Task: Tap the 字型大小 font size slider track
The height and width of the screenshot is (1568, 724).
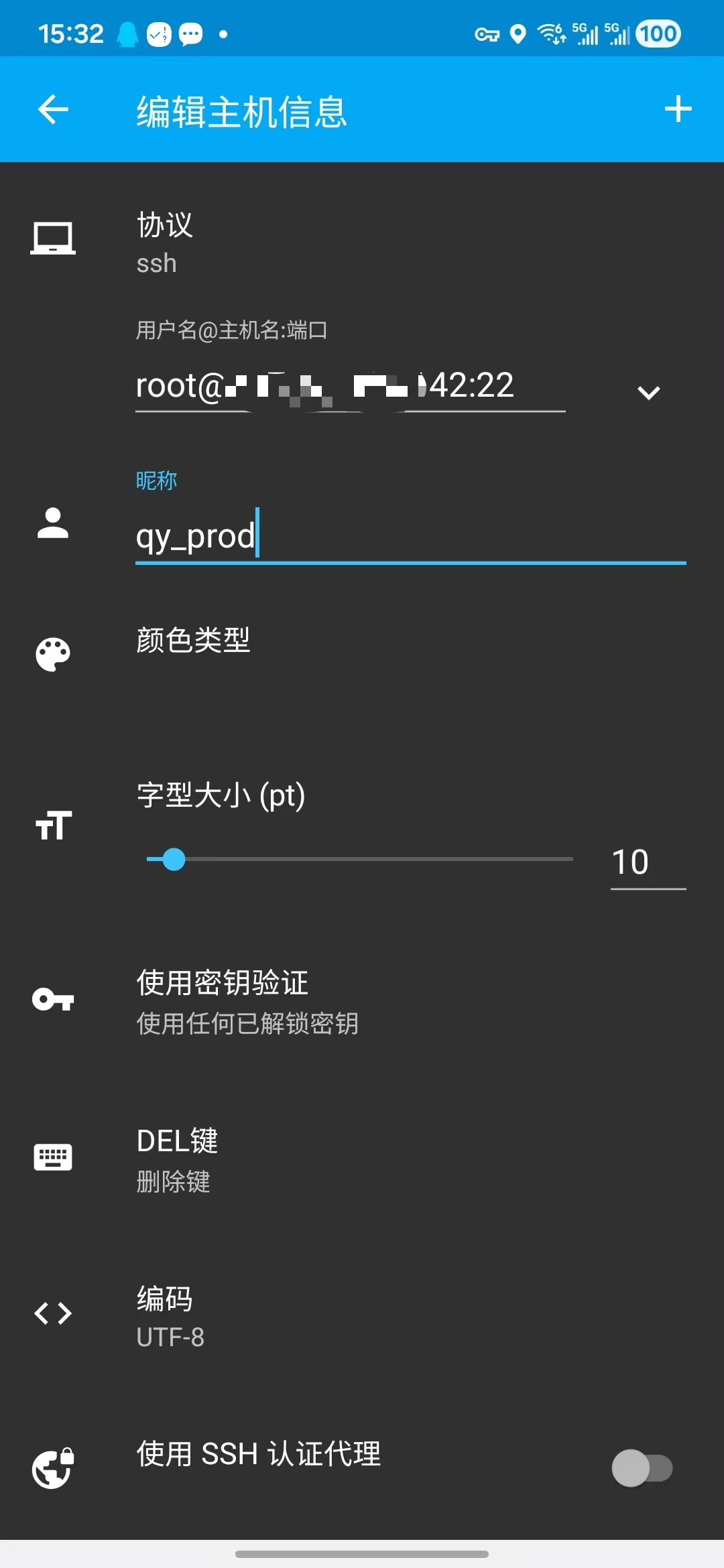Action: [359, 859]
